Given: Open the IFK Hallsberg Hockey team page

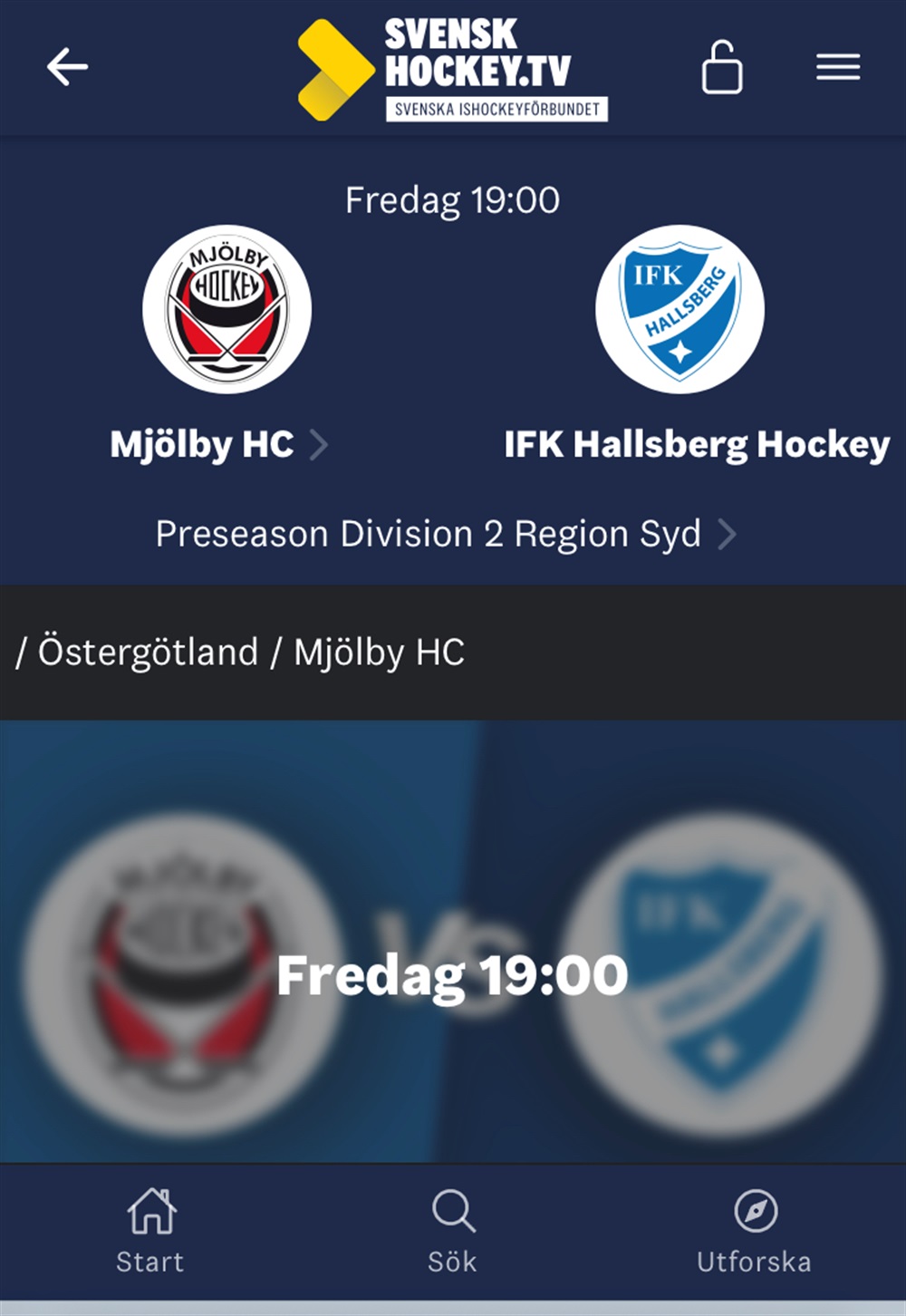Looking at the screenshot, I should 696,445.
